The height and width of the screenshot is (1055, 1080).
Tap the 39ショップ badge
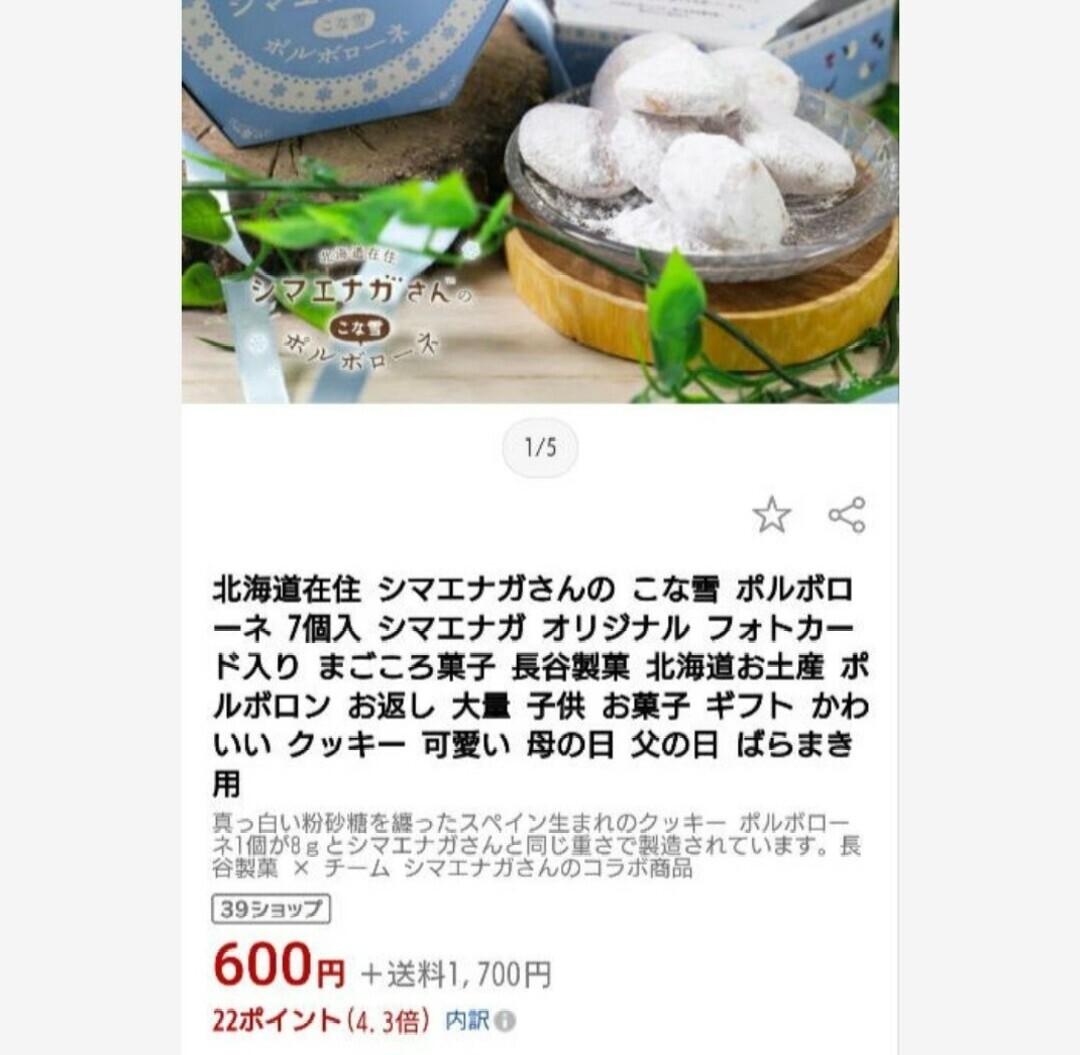coord(271,908)
